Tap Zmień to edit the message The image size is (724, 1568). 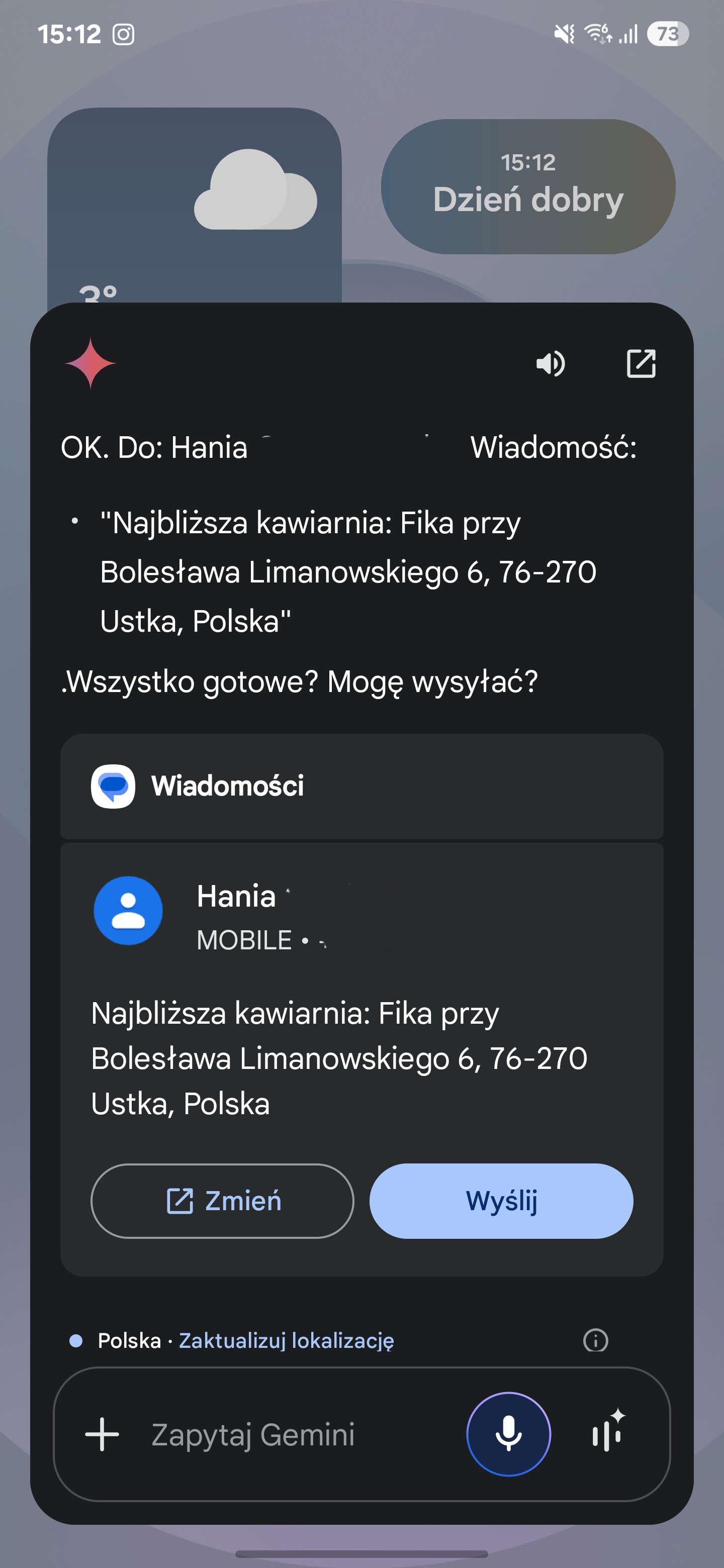coord(222,1201)
